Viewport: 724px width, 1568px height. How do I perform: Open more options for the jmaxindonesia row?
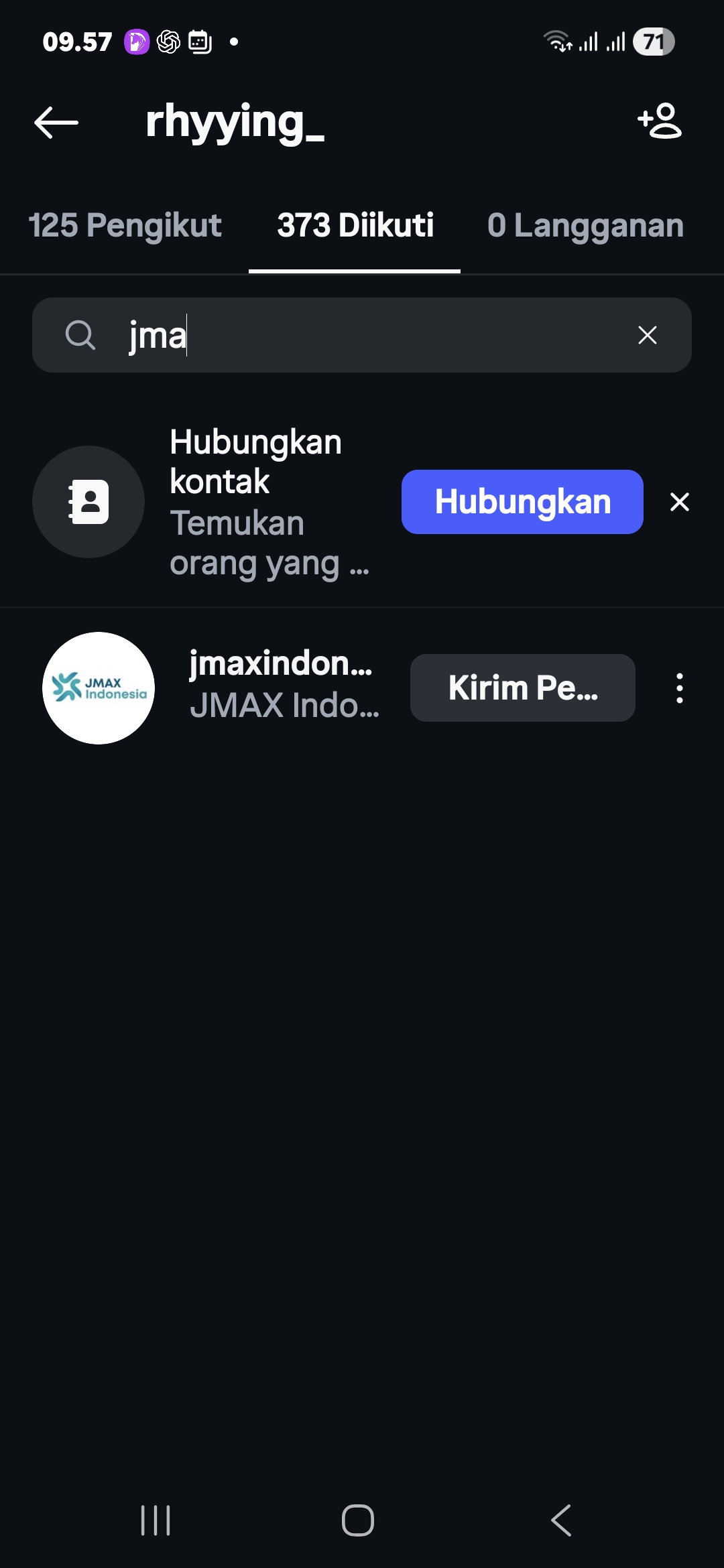(680, 688)
